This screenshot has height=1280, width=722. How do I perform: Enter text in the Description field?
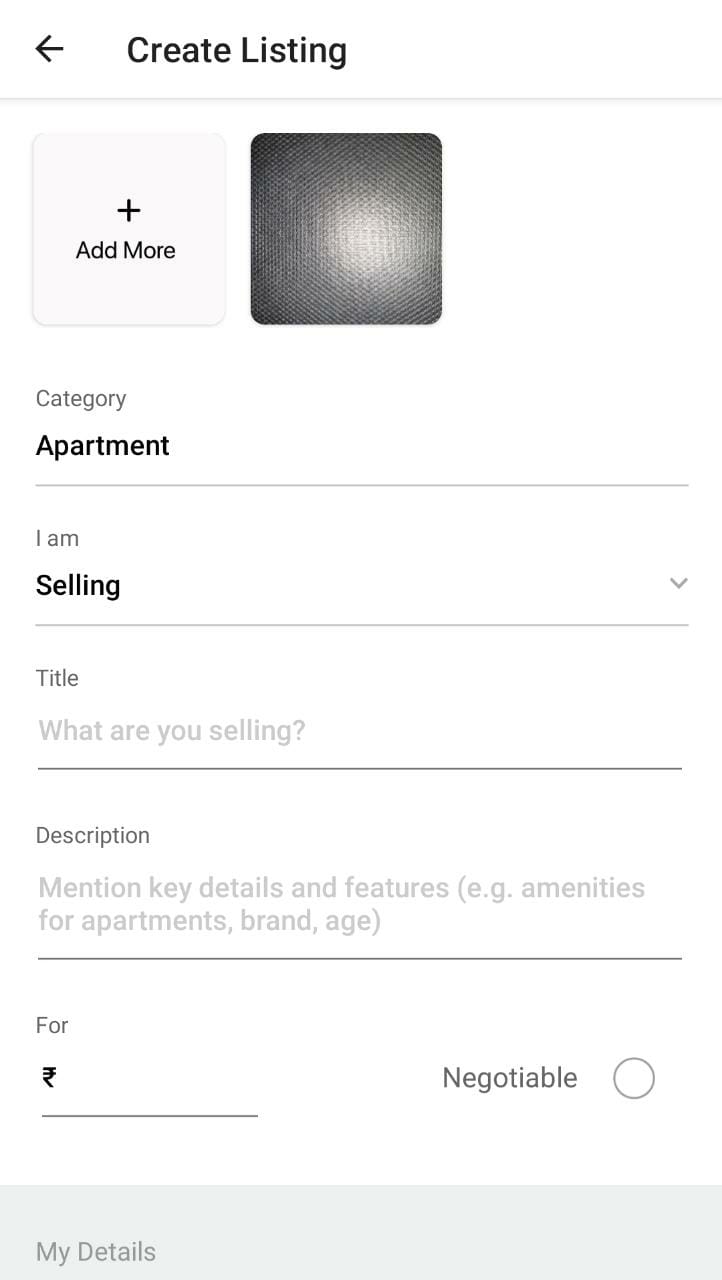(x=360, y=904)
